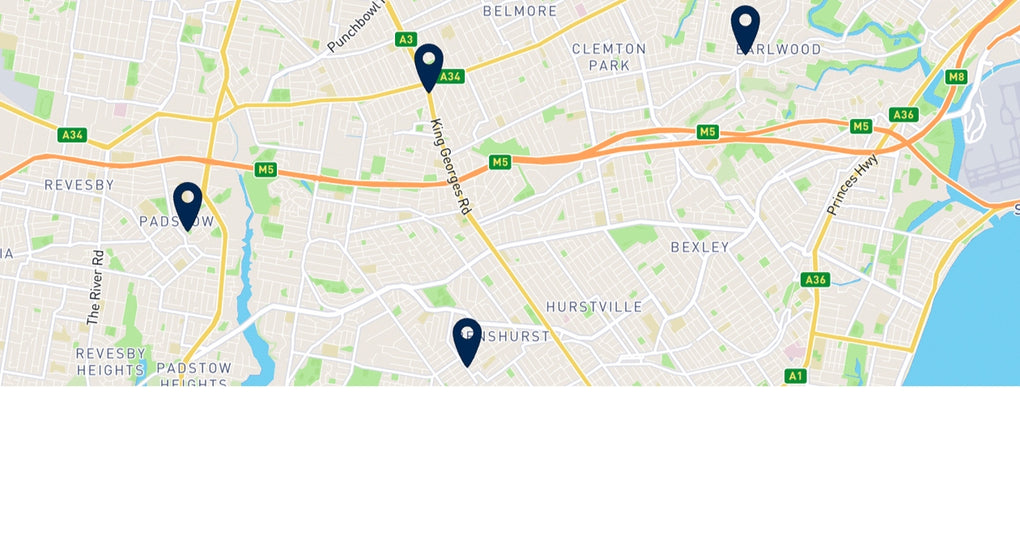Choose the map marker at Penshurst

coord(467,339)
